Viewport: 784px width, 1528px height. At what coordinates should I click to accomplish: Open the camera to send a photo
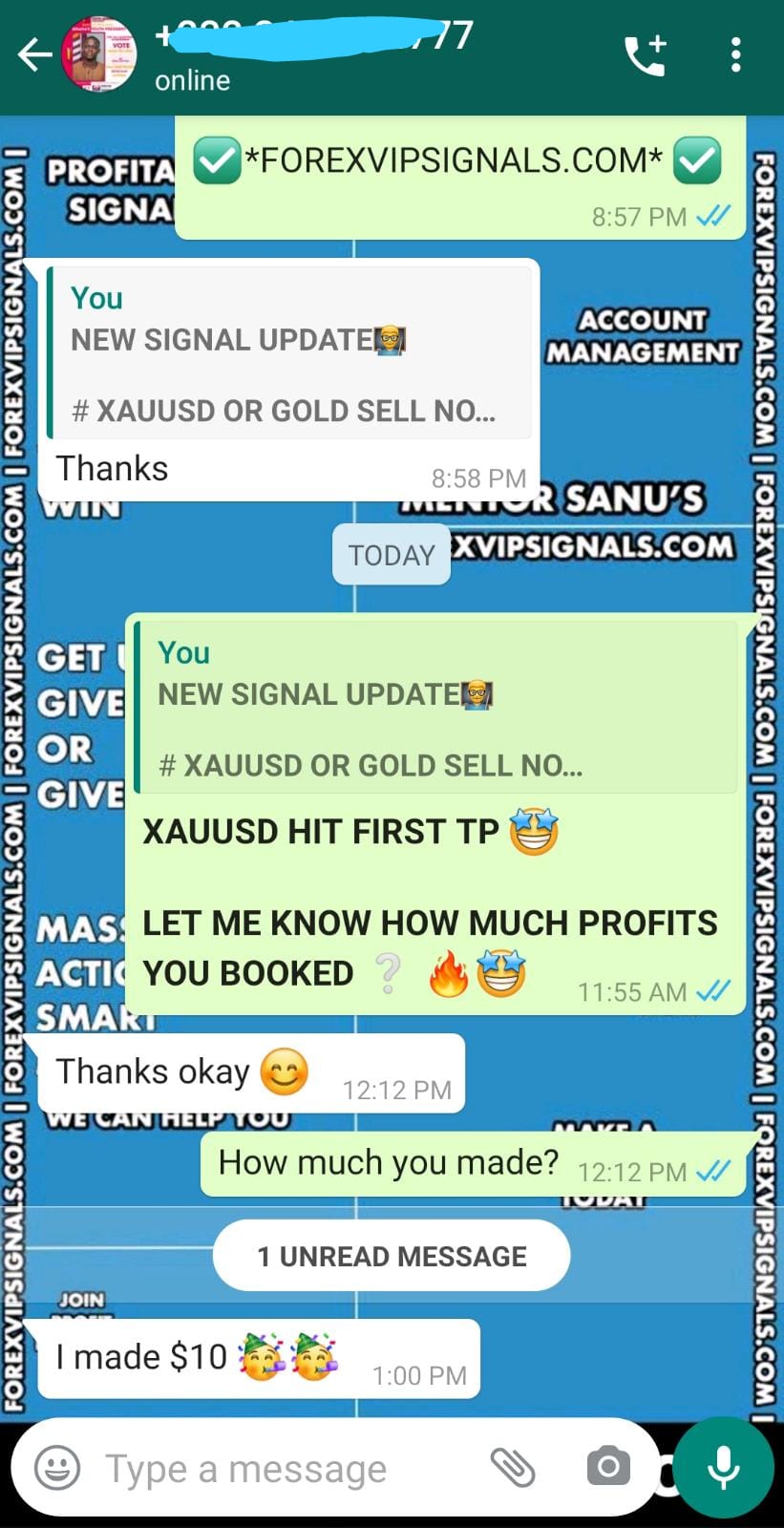tap(608, 1467)
